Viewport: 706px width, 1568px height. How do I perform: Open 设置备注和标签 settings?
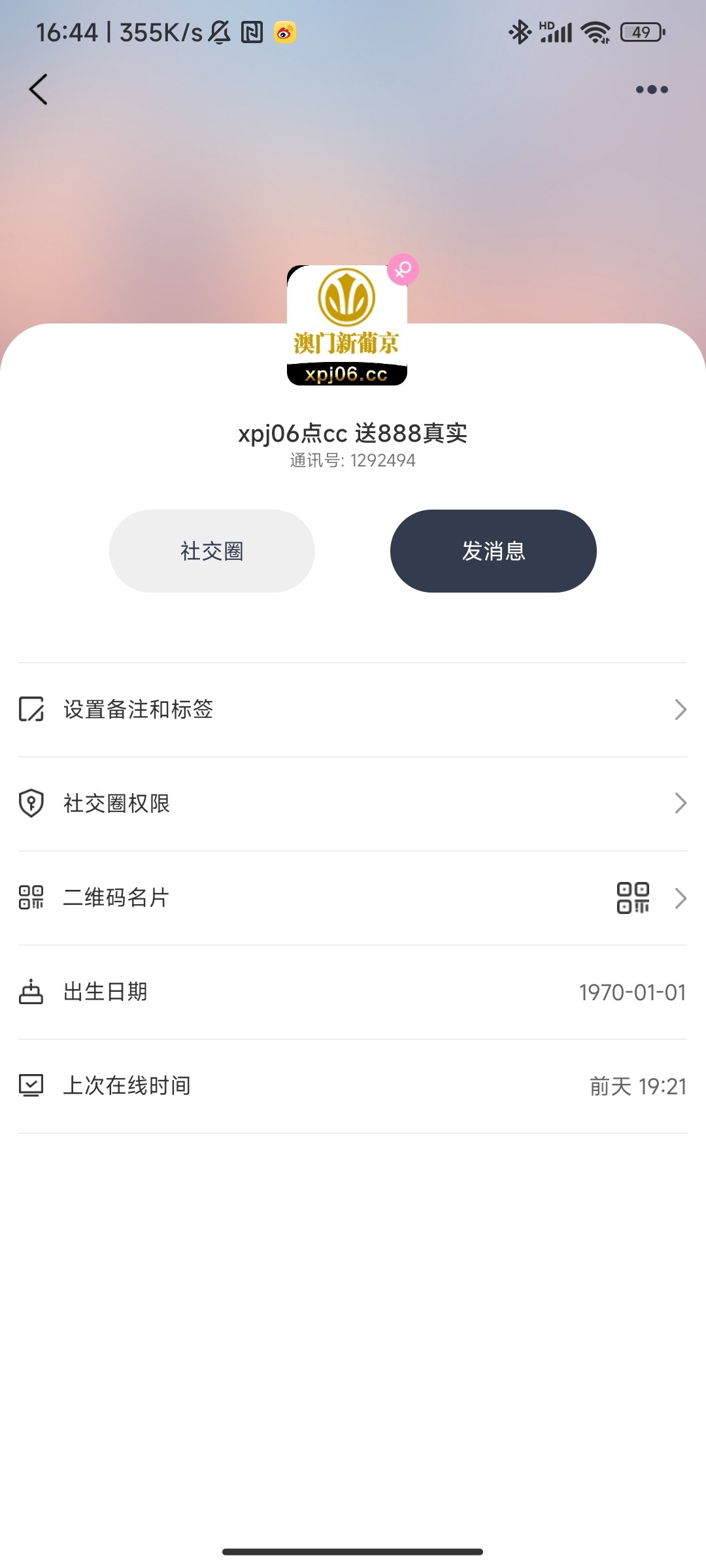coord(353,710)
